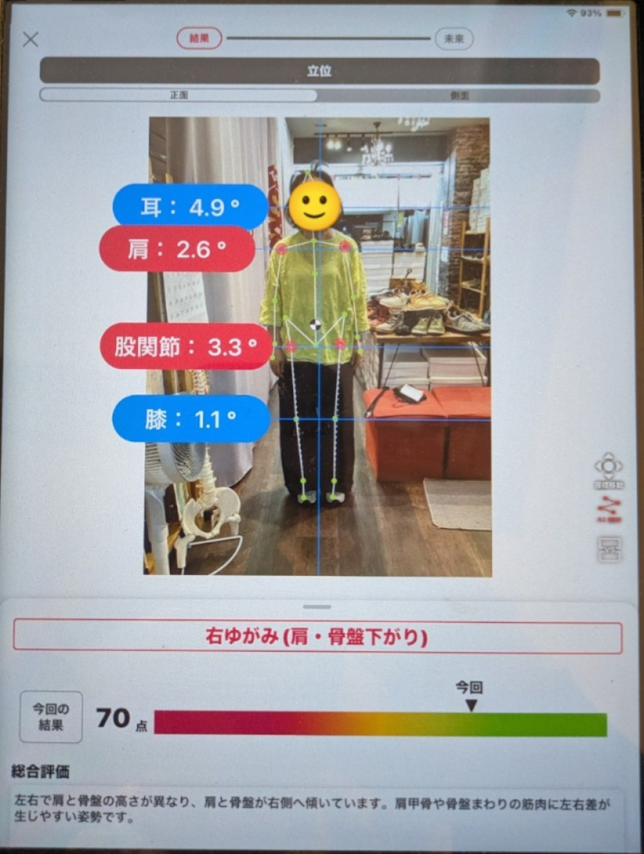Toggle the red AI skeleton lines icon

coord(608,512)
